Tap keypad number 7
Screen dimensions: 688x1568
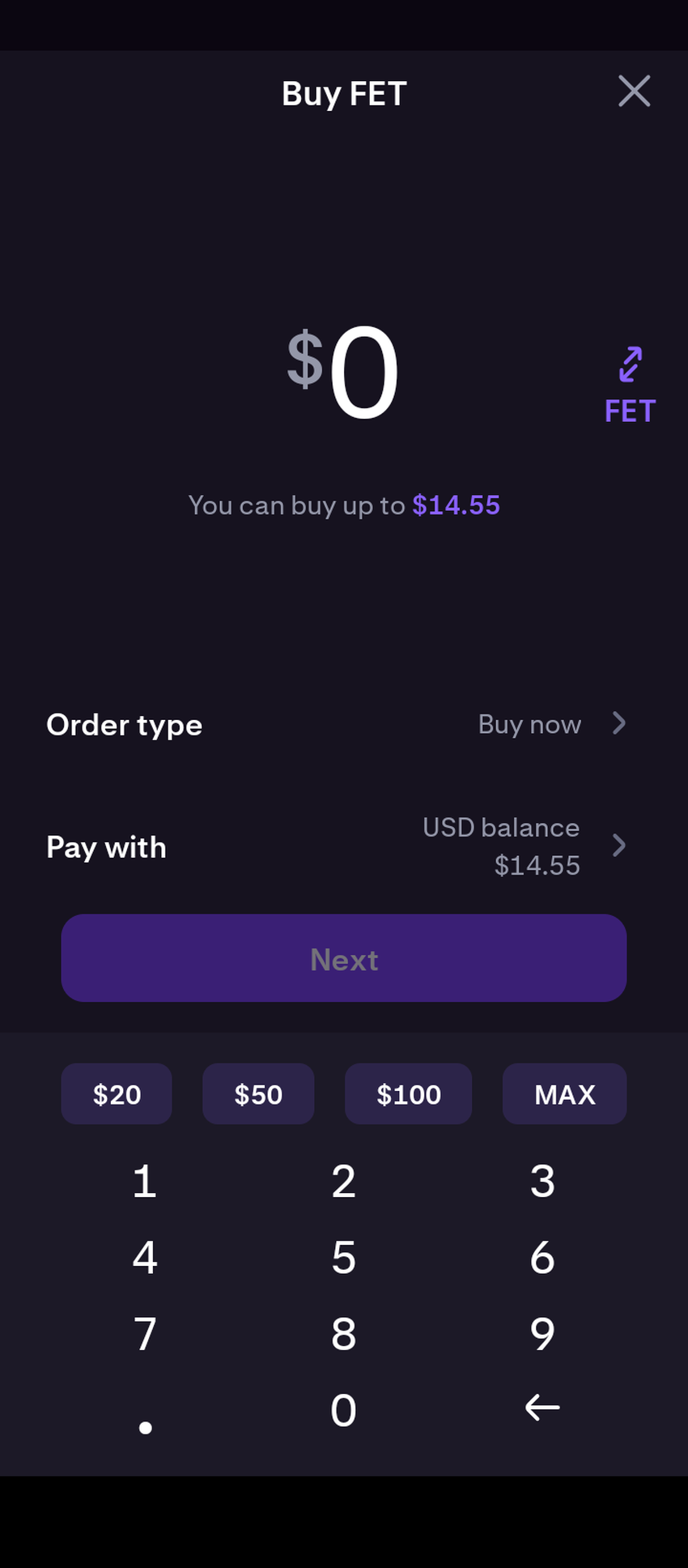[x=145, y=1334]
